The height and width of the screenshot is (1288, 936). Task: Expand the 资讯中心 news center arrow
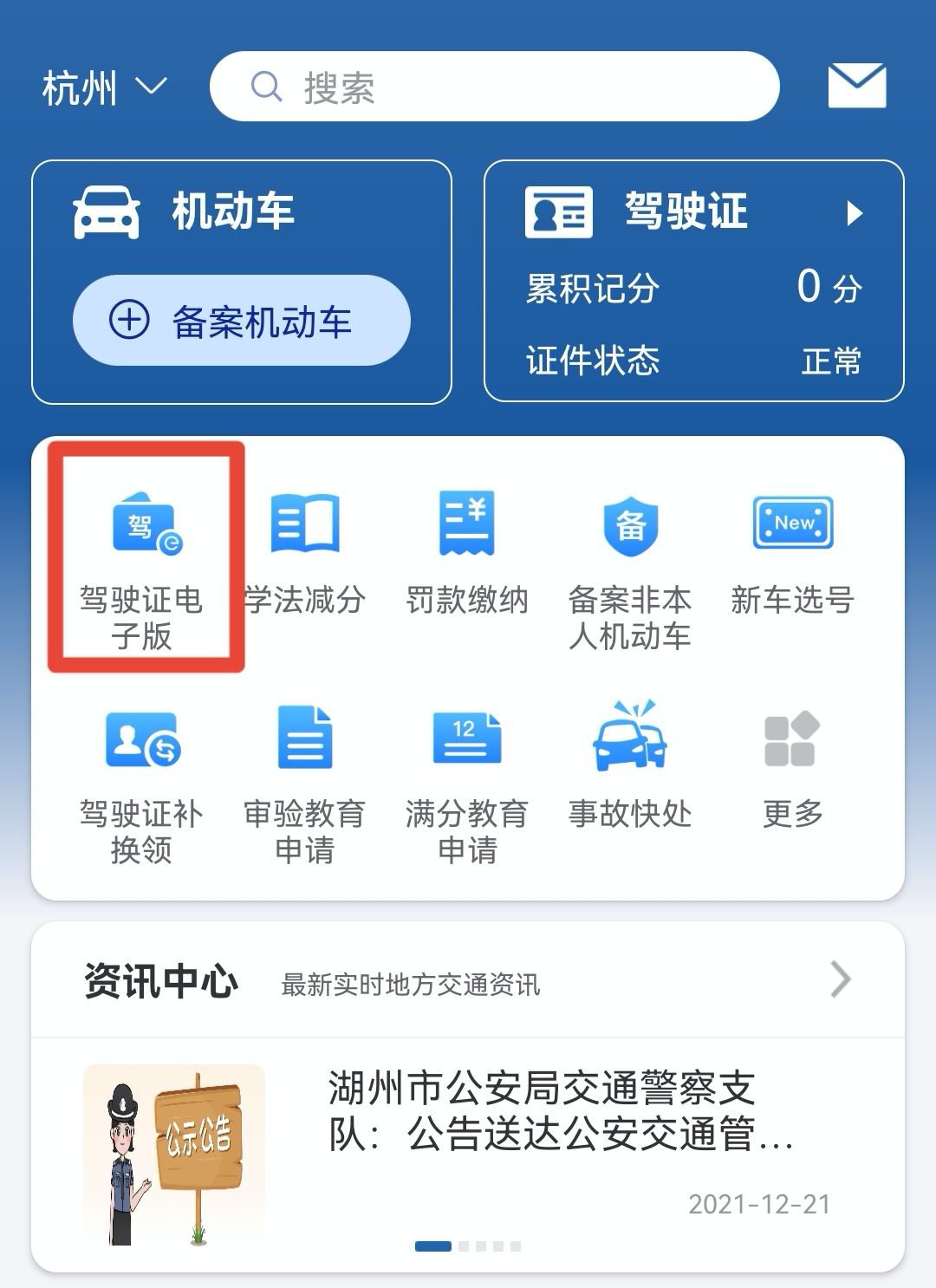[x=839, y=980]
